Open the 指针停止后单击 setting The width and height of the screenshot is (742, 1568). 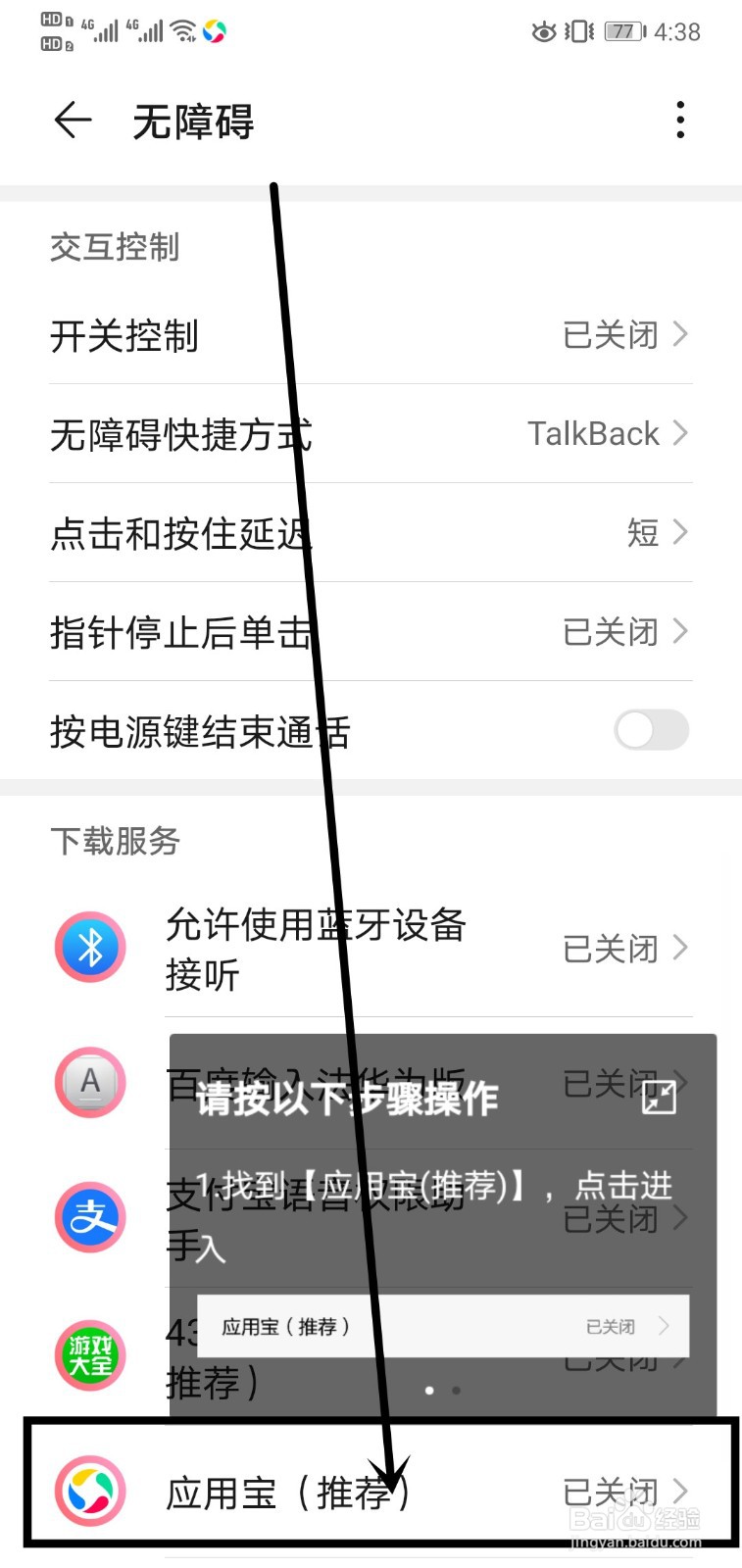pos(680,632)
